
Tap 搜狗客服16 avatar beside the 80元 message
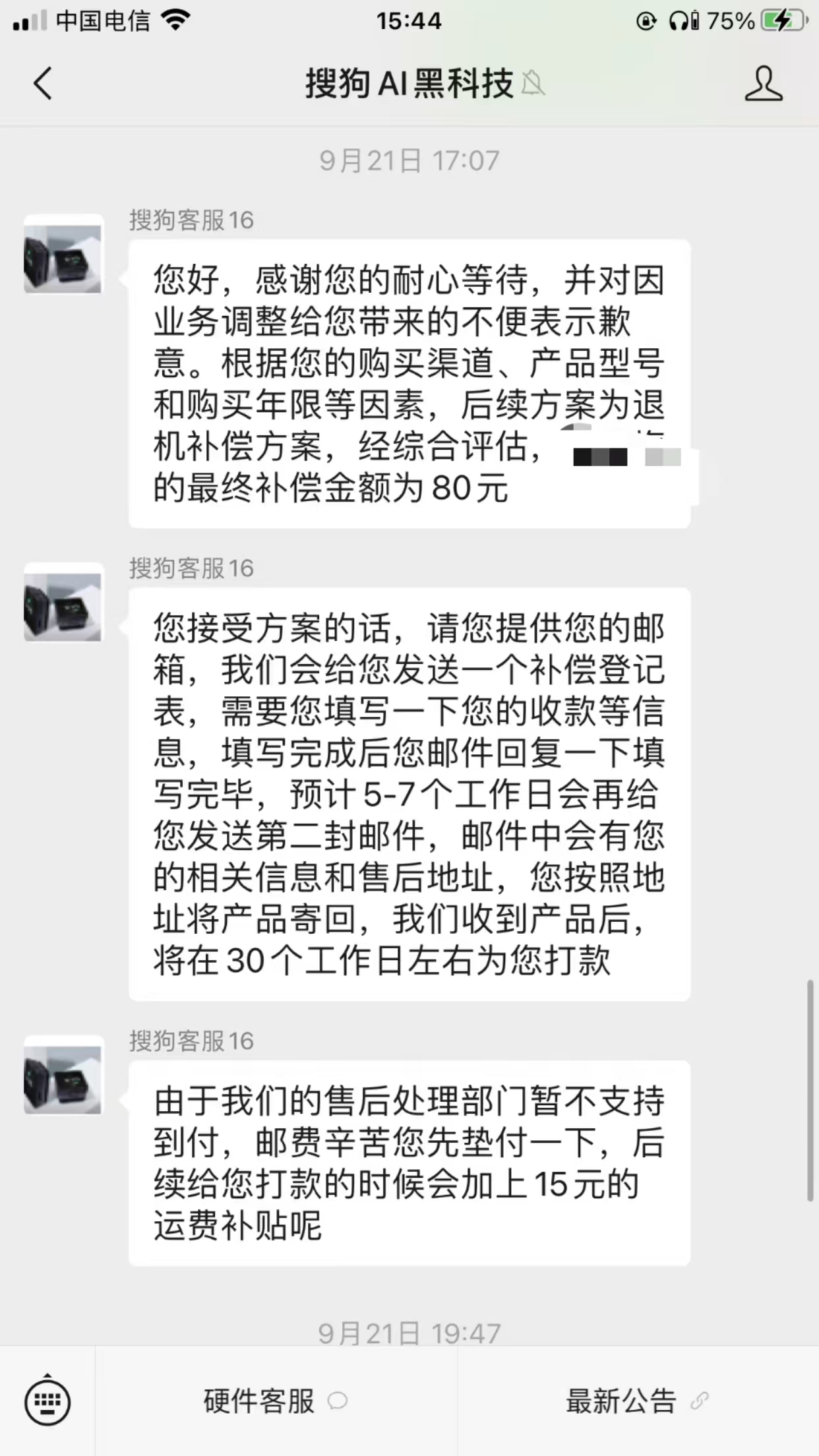(x=63, y=255)
